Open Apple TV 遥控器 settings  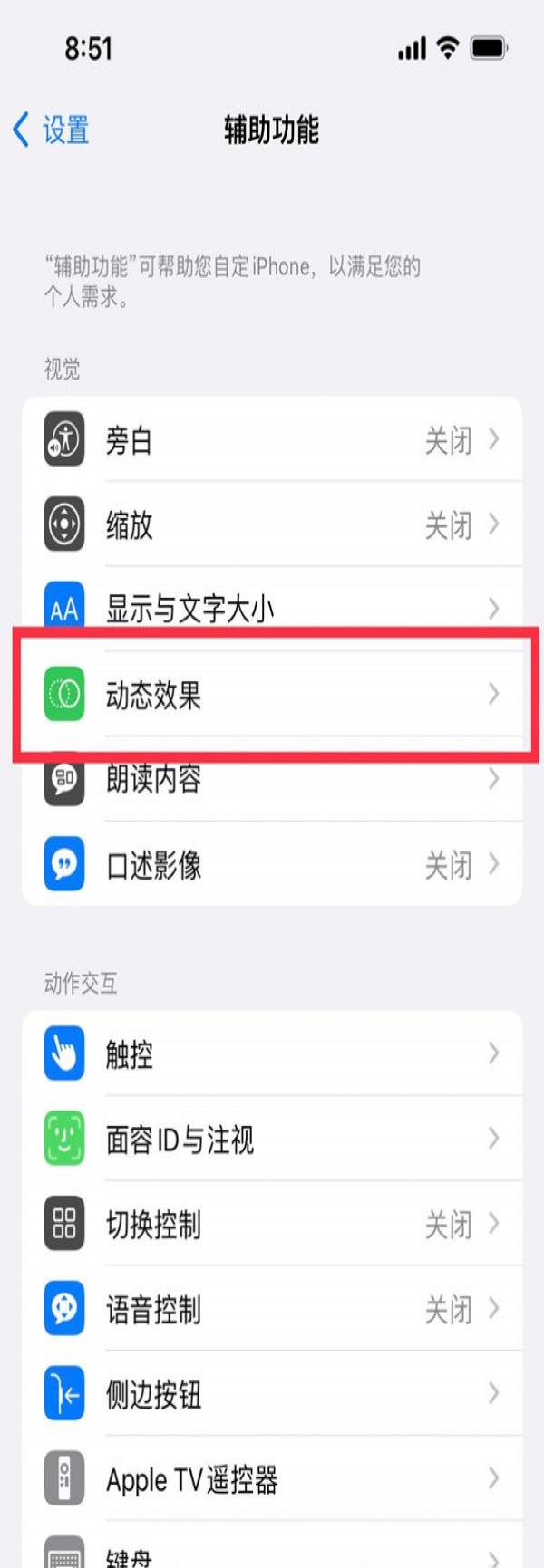click(272, 1479)
